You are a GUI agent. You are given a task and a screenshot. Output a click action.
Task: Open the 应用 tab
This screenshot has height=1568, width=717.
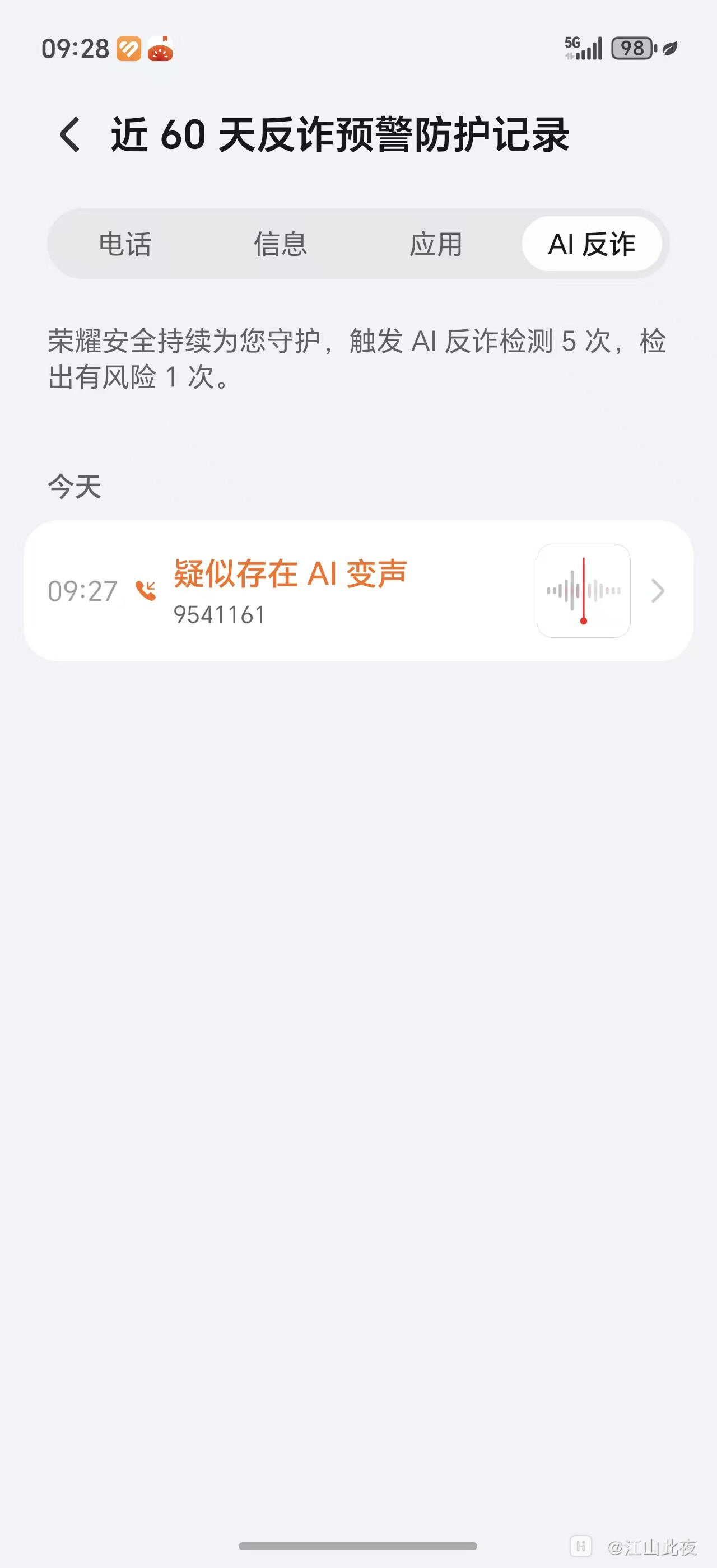click(437, 244)
